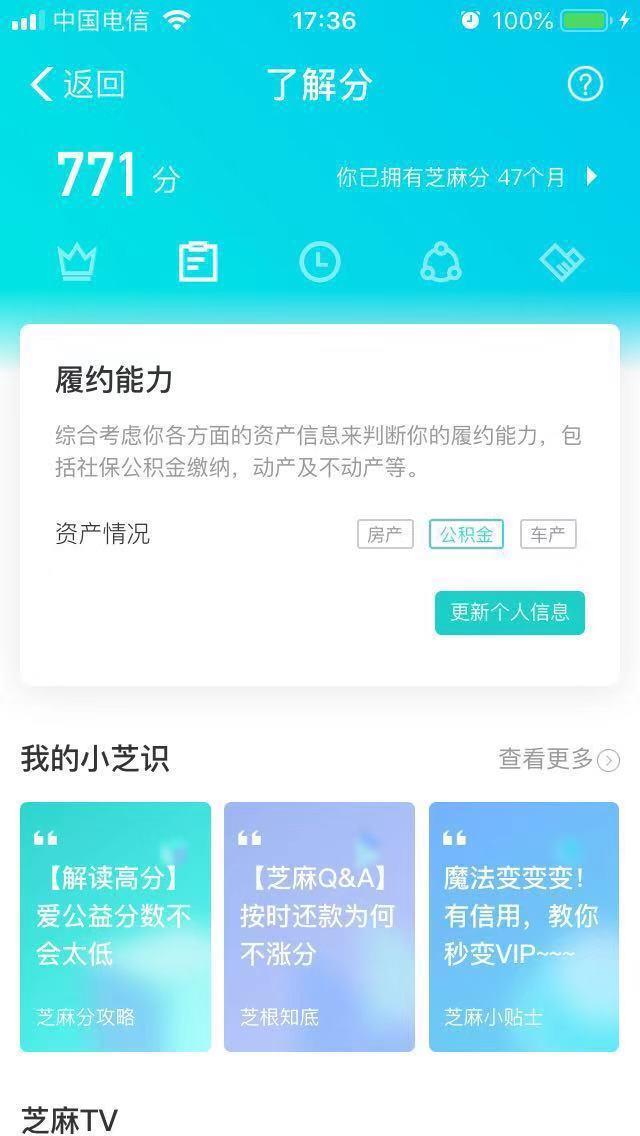640x1136 pixels.
Task: Open the help question mark icon
Action: pos(585,85)
